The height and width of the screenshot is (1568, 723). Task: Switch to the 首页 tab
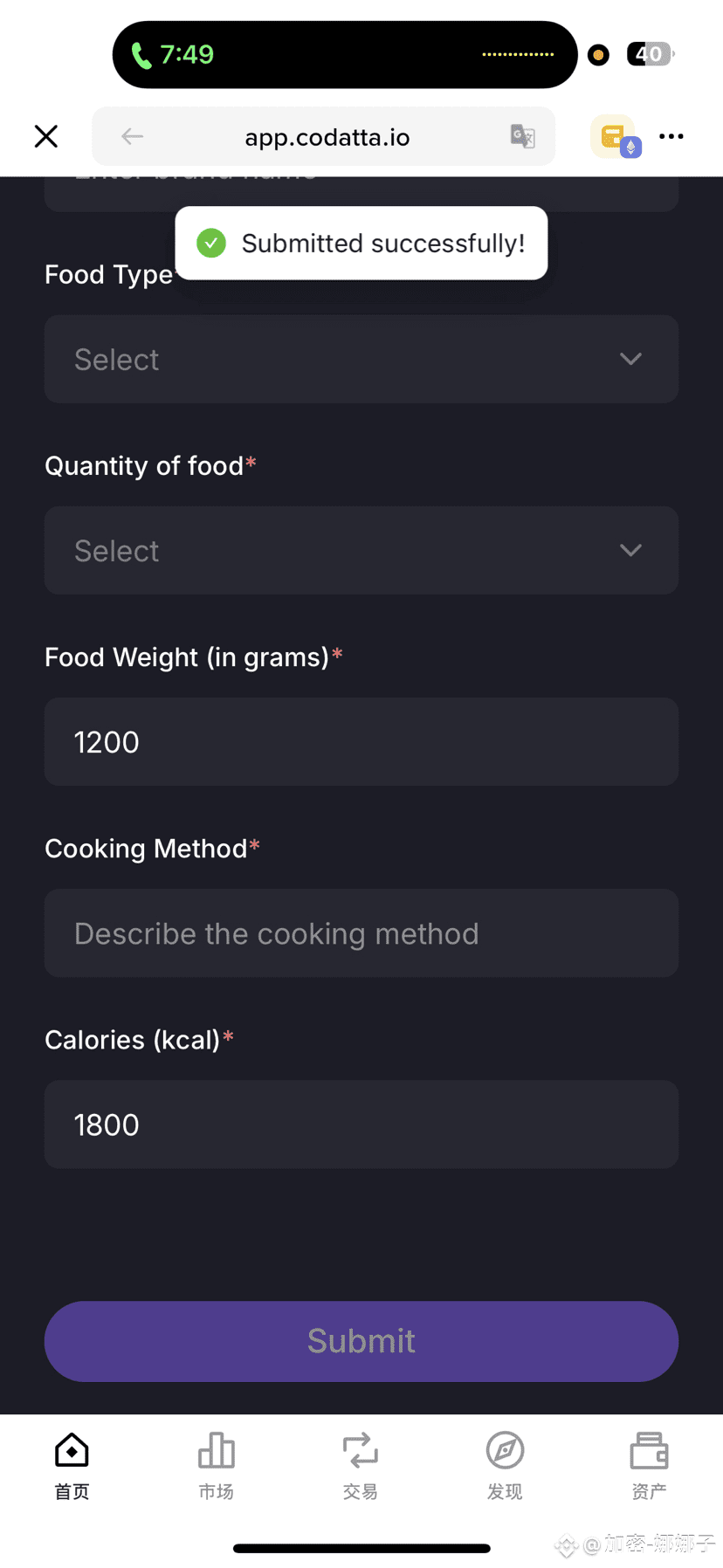click(72, 1466)
